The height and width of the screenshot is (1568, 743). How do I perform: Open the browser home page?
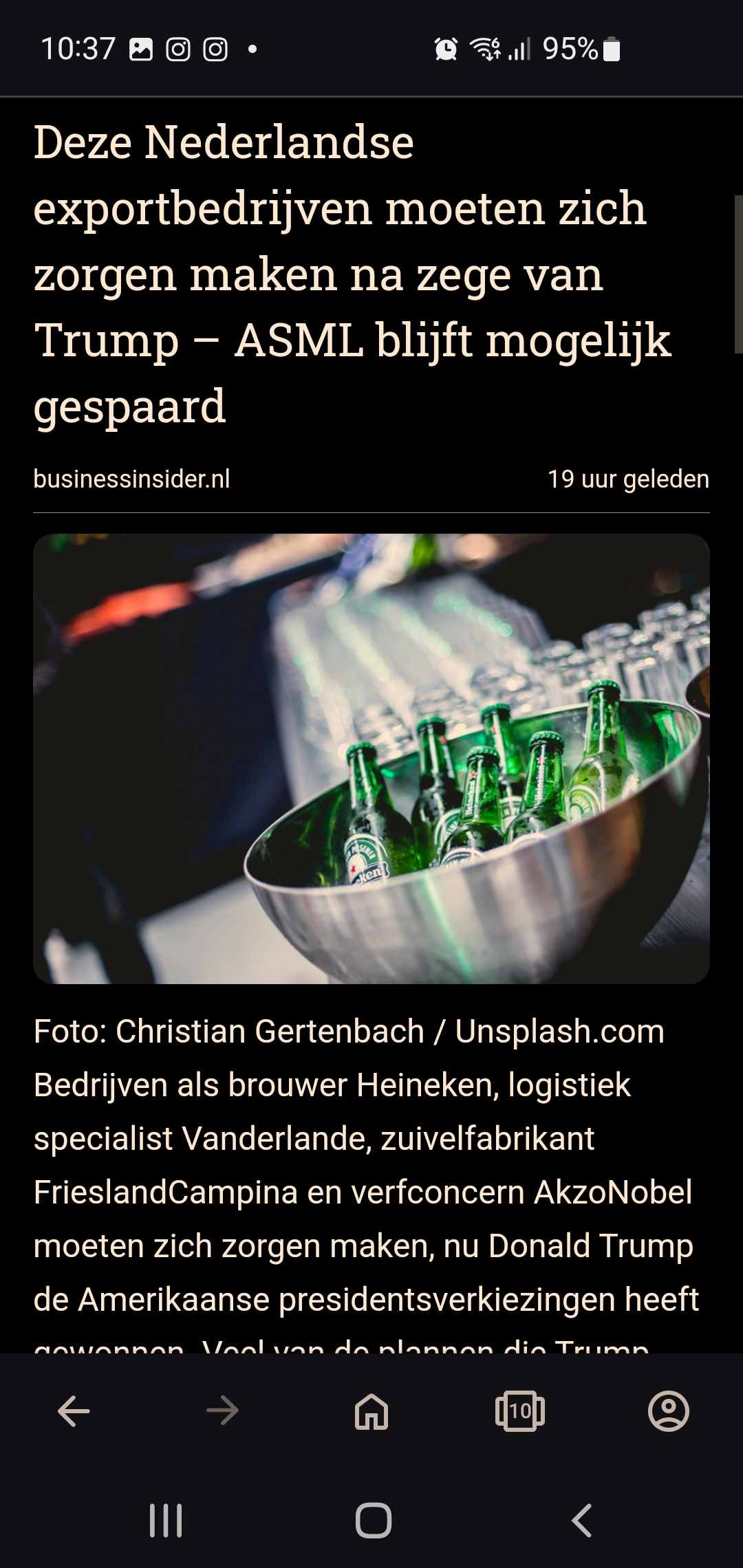(371, 1412)
